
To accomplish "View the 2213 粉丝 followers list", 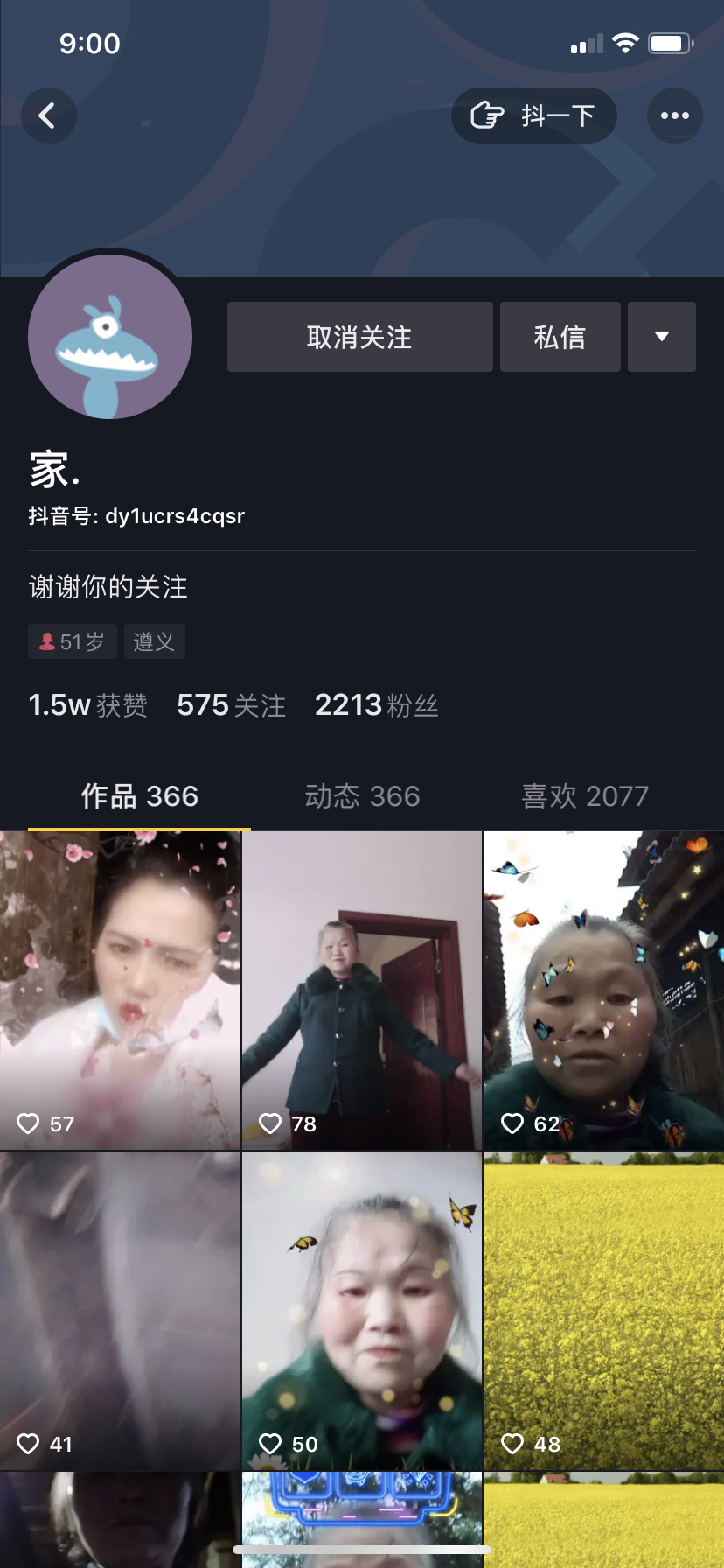I will (x=376, y=705).
